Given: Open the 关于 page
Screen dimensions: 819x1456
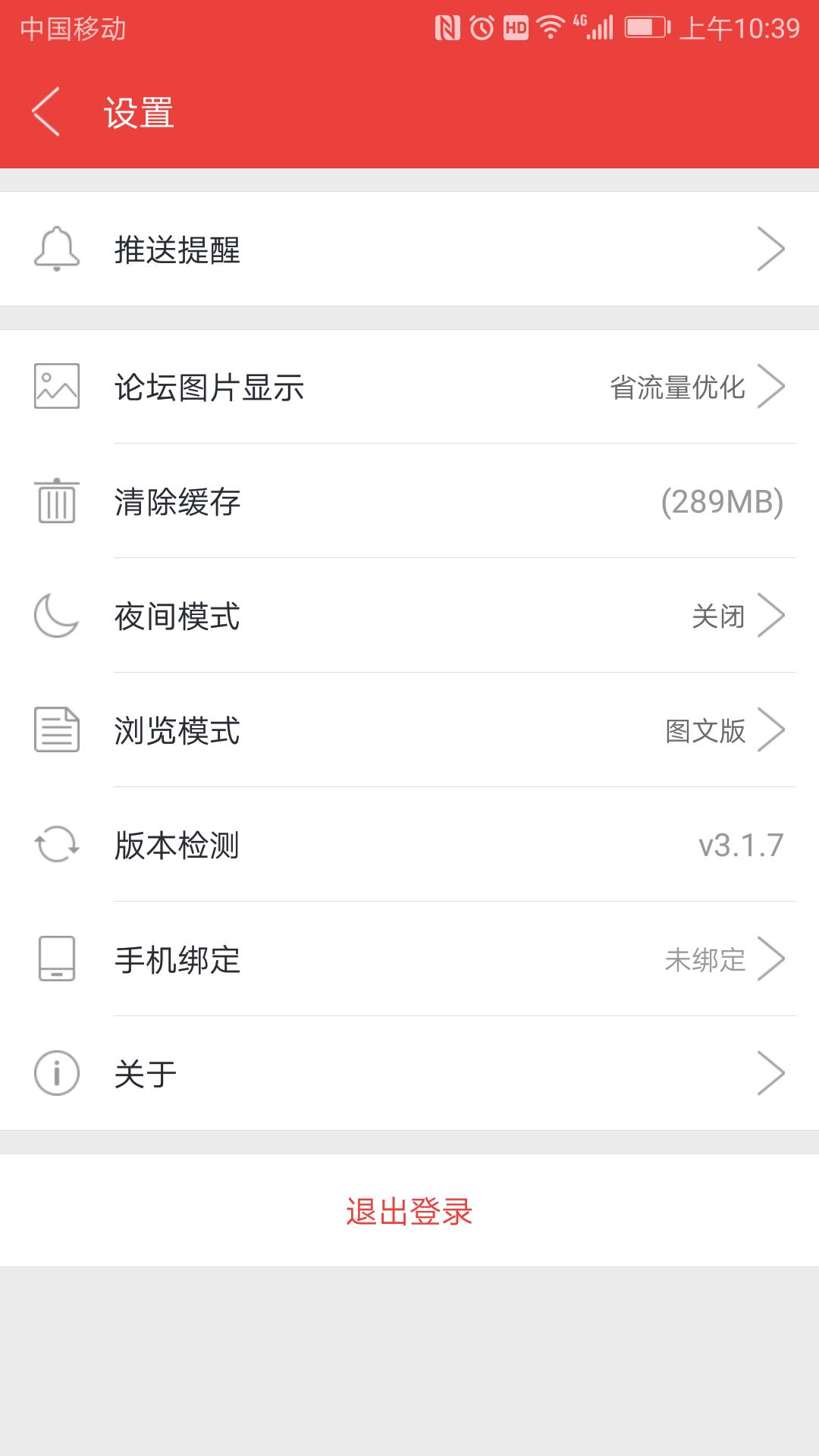Looking at the screenshot, I should (409, 1074).
